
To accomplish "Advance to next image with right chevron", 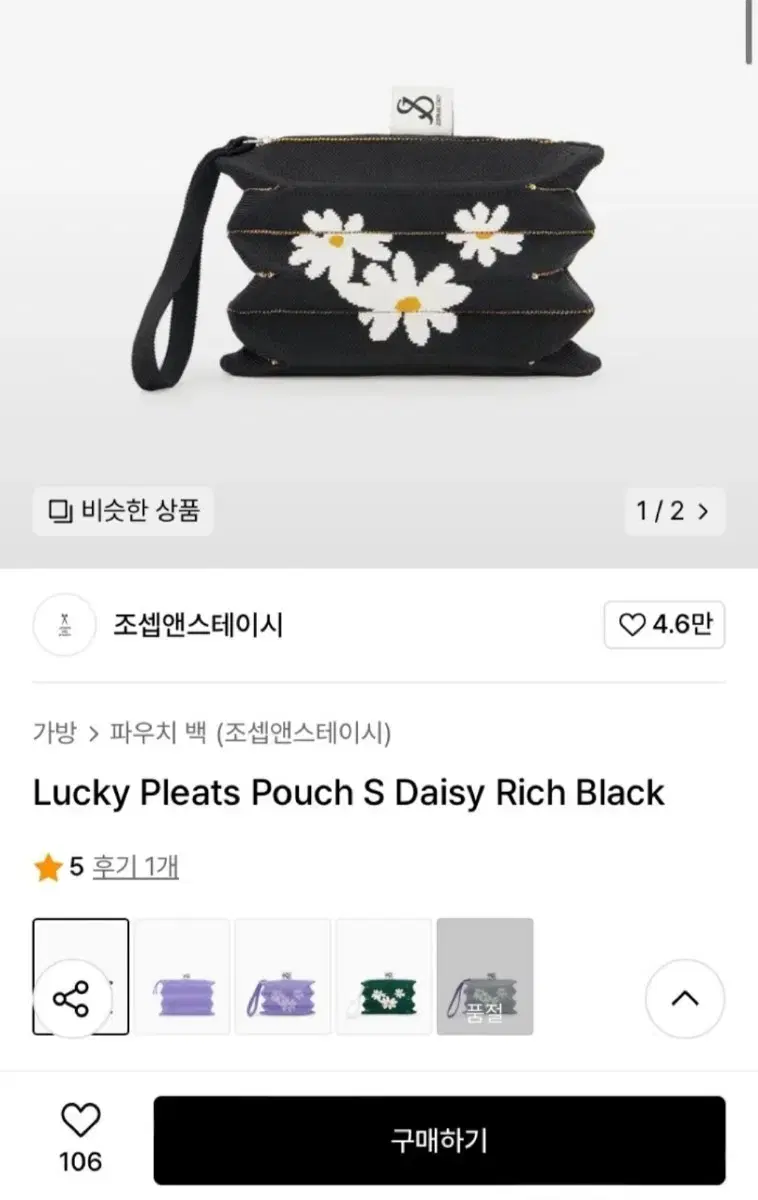I will click(708, 511).
